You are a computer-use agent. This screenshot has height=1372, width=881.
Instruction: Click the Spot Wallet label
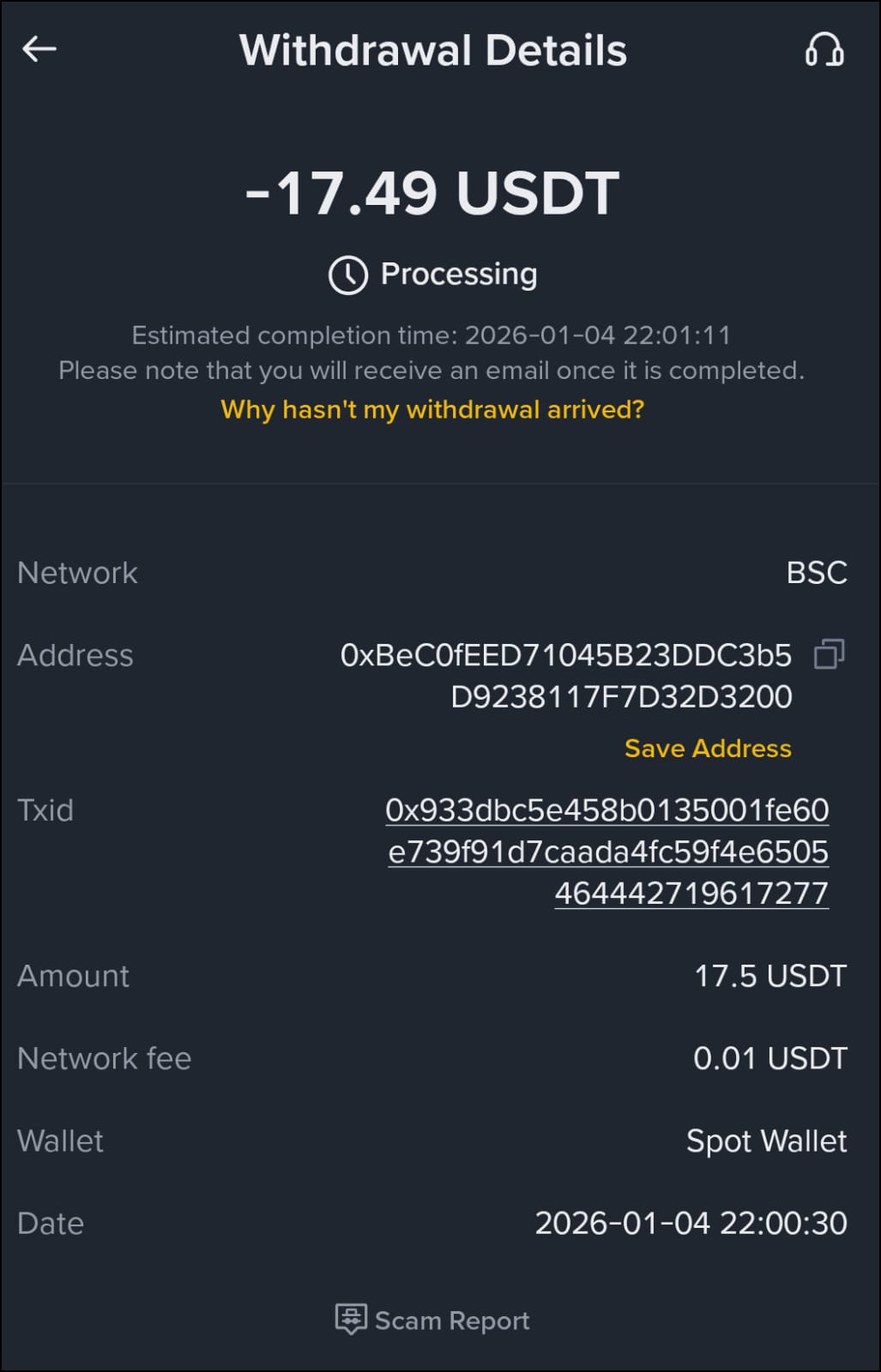(766, 1140)
